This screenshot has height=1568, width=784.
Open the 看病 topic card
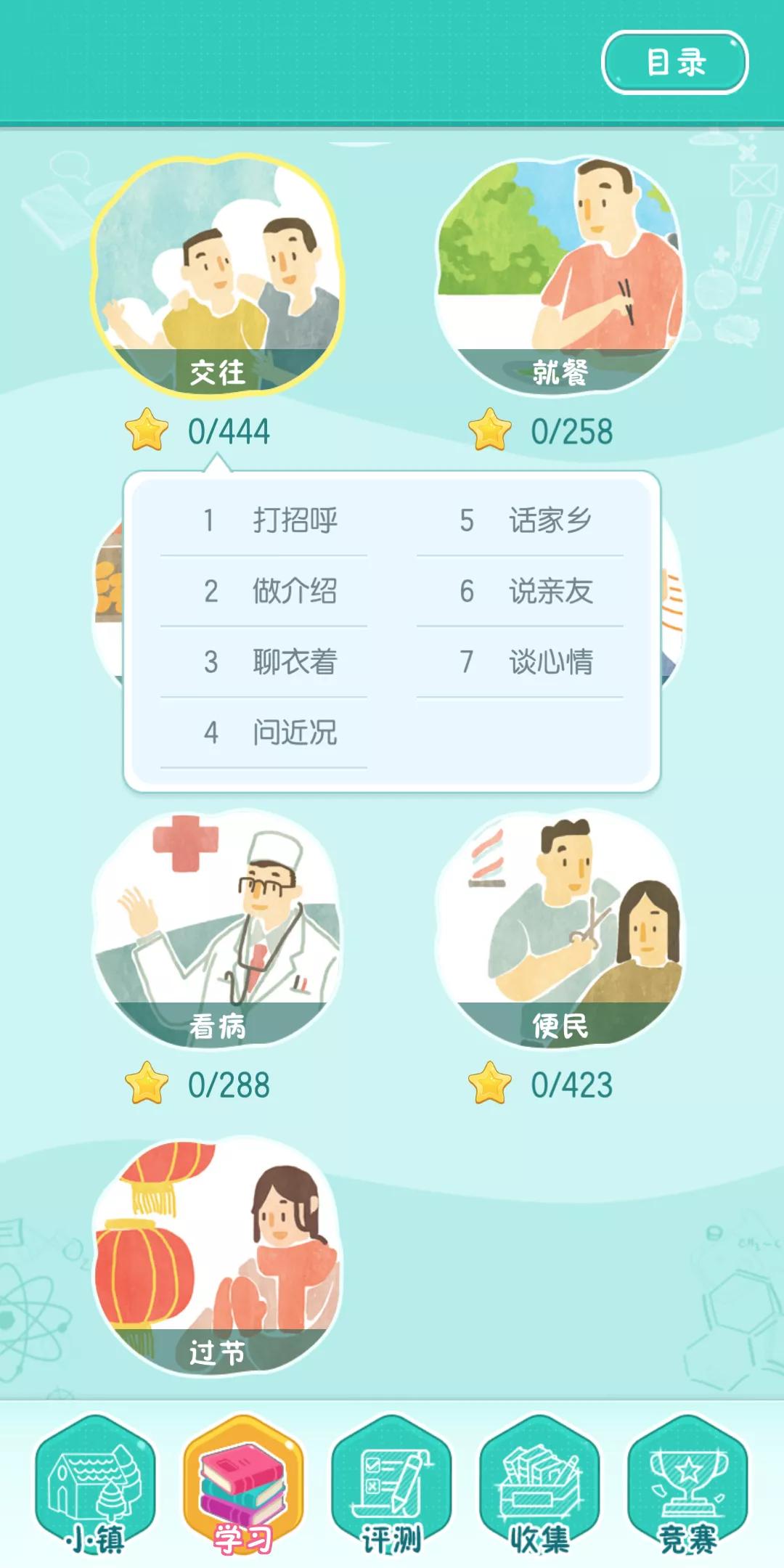[216, 929]
